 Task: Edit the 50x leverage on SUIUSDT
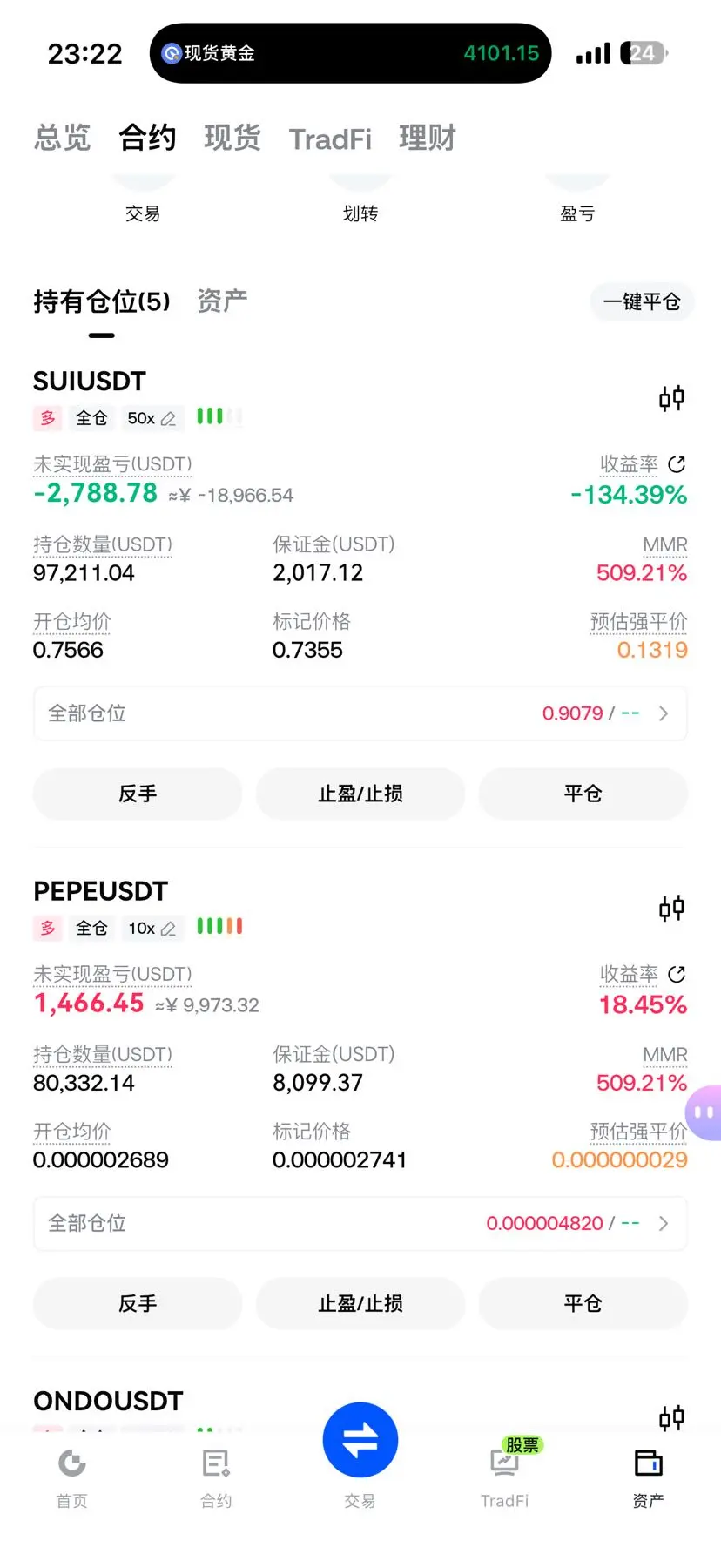tap(152, 418)
